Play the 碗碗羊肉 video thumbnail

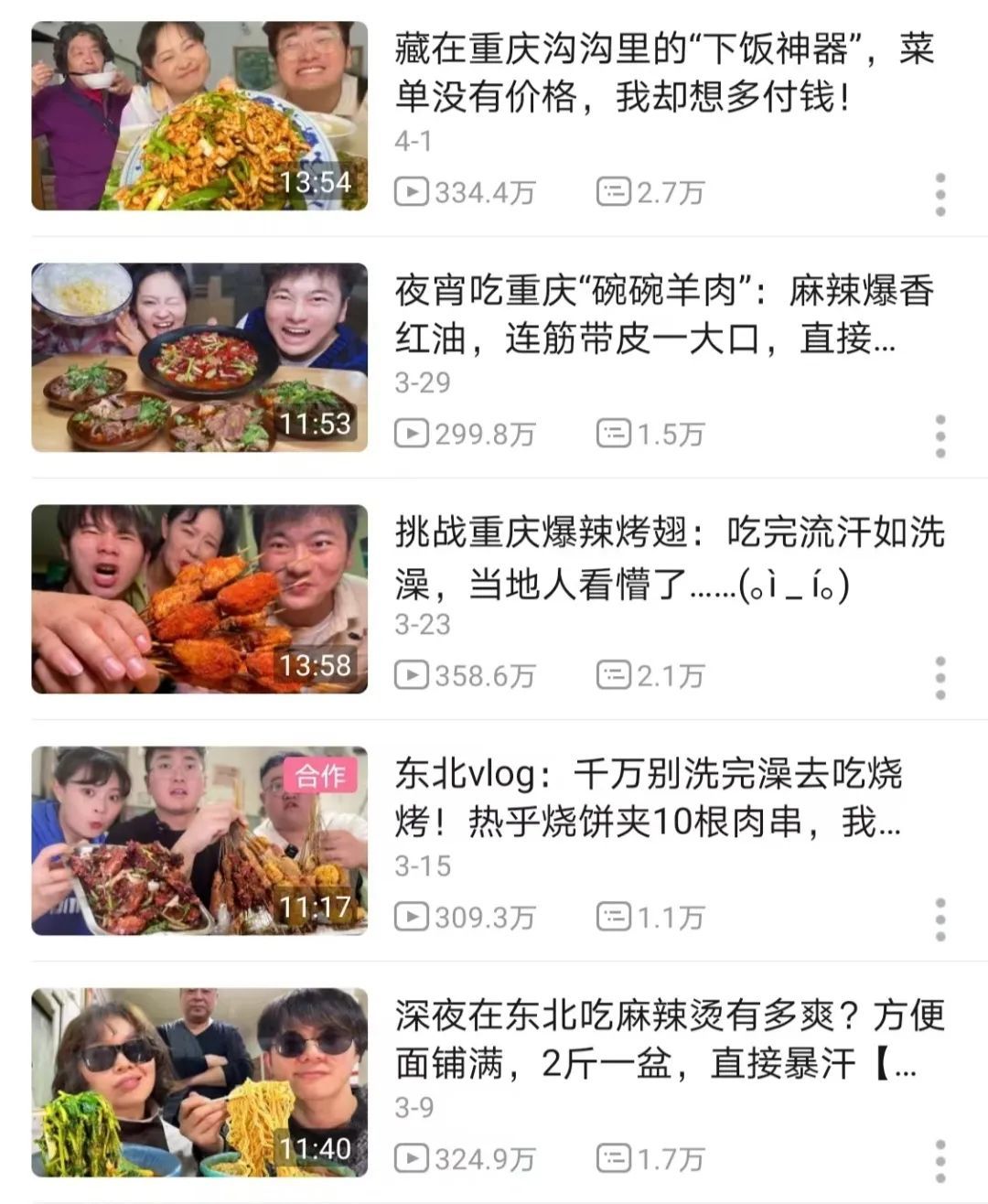[199, 358]
